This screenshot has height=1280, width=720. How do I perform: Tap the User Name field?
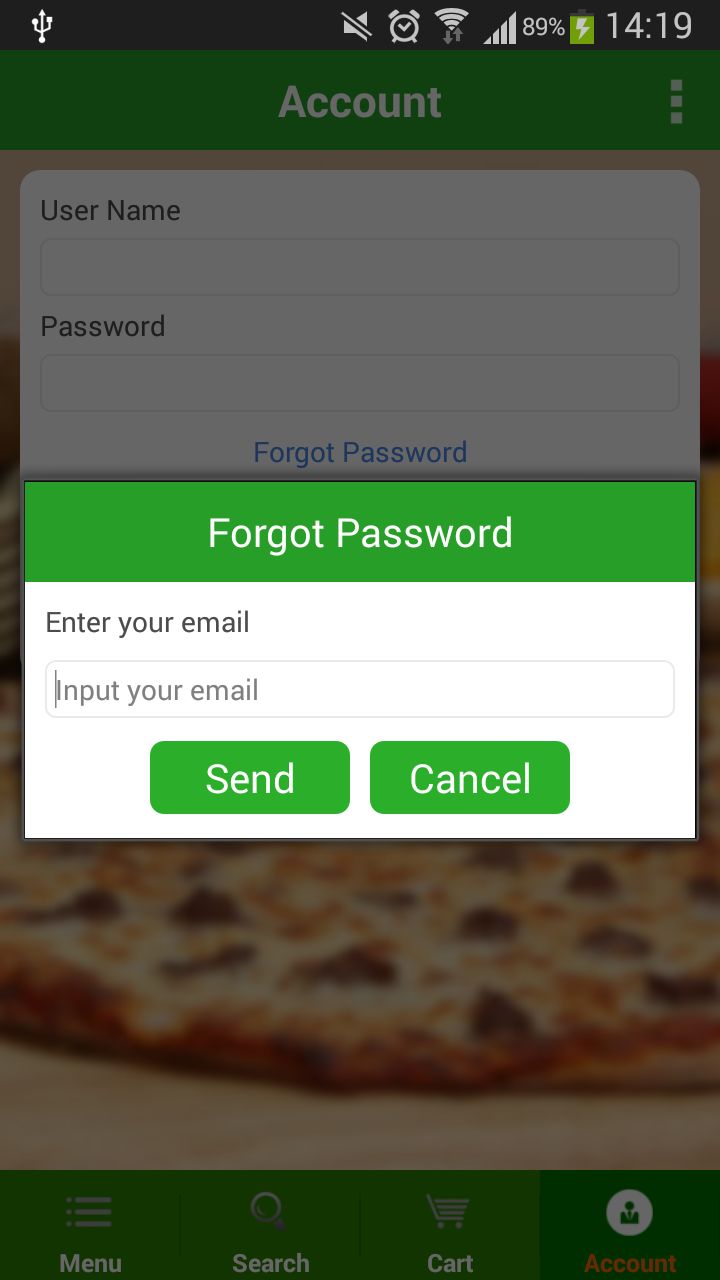360,267
